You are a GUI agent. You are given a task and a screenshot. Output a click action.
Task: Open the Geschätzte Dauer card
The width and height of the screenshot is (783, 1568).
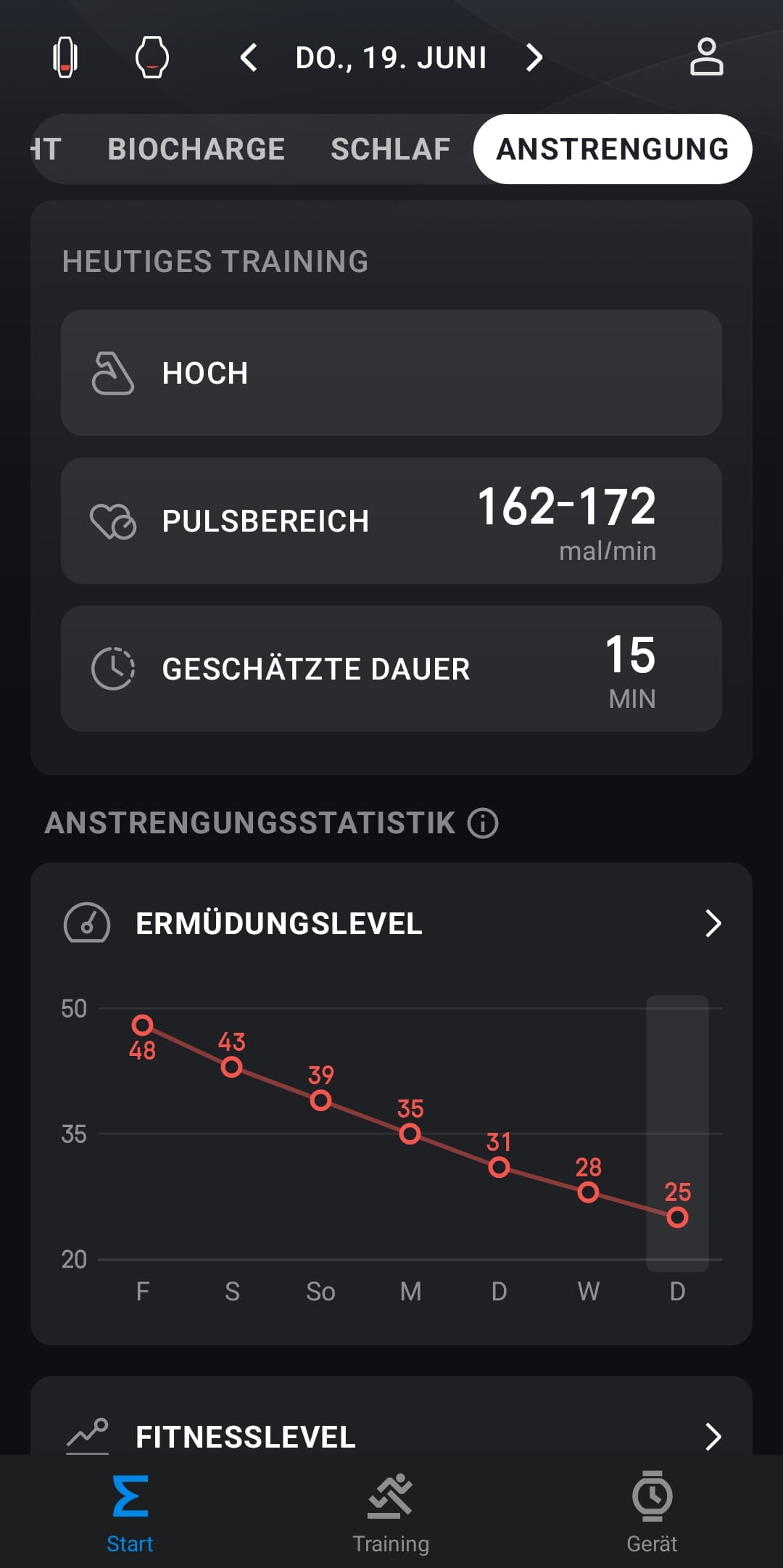click(x=391, y=669)
